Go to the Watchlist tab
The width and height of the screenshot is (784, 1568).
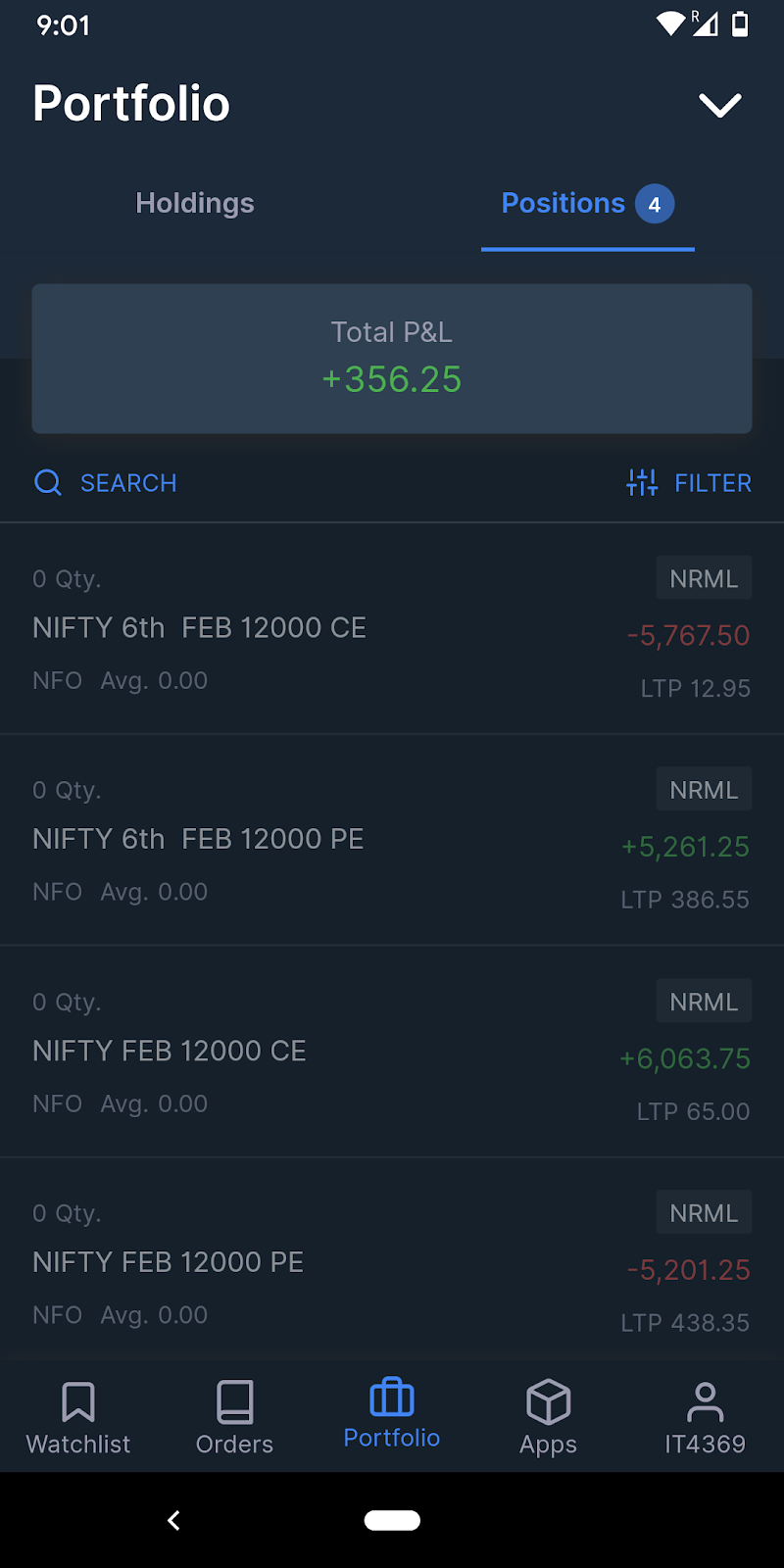(78, 1417)
